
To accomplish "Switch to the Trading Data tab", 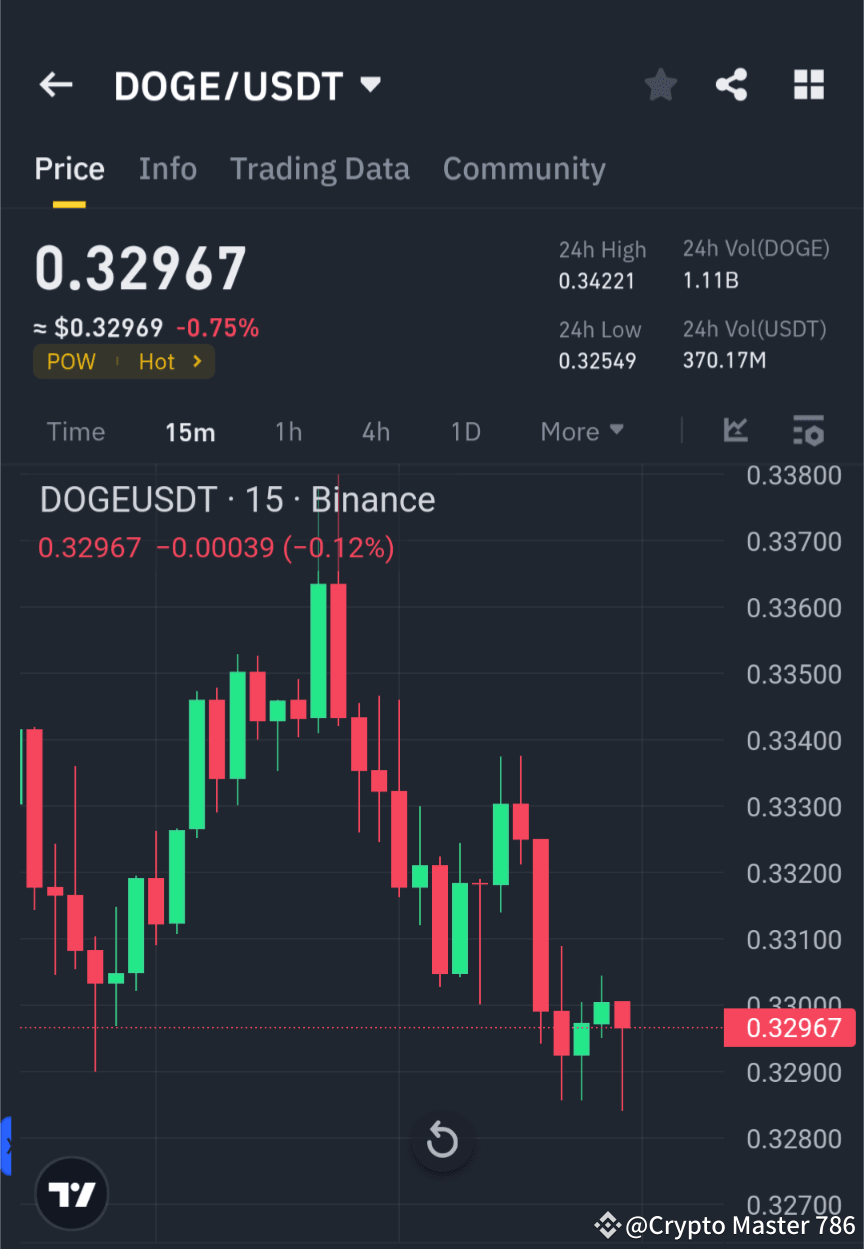I will click(319, 168).
